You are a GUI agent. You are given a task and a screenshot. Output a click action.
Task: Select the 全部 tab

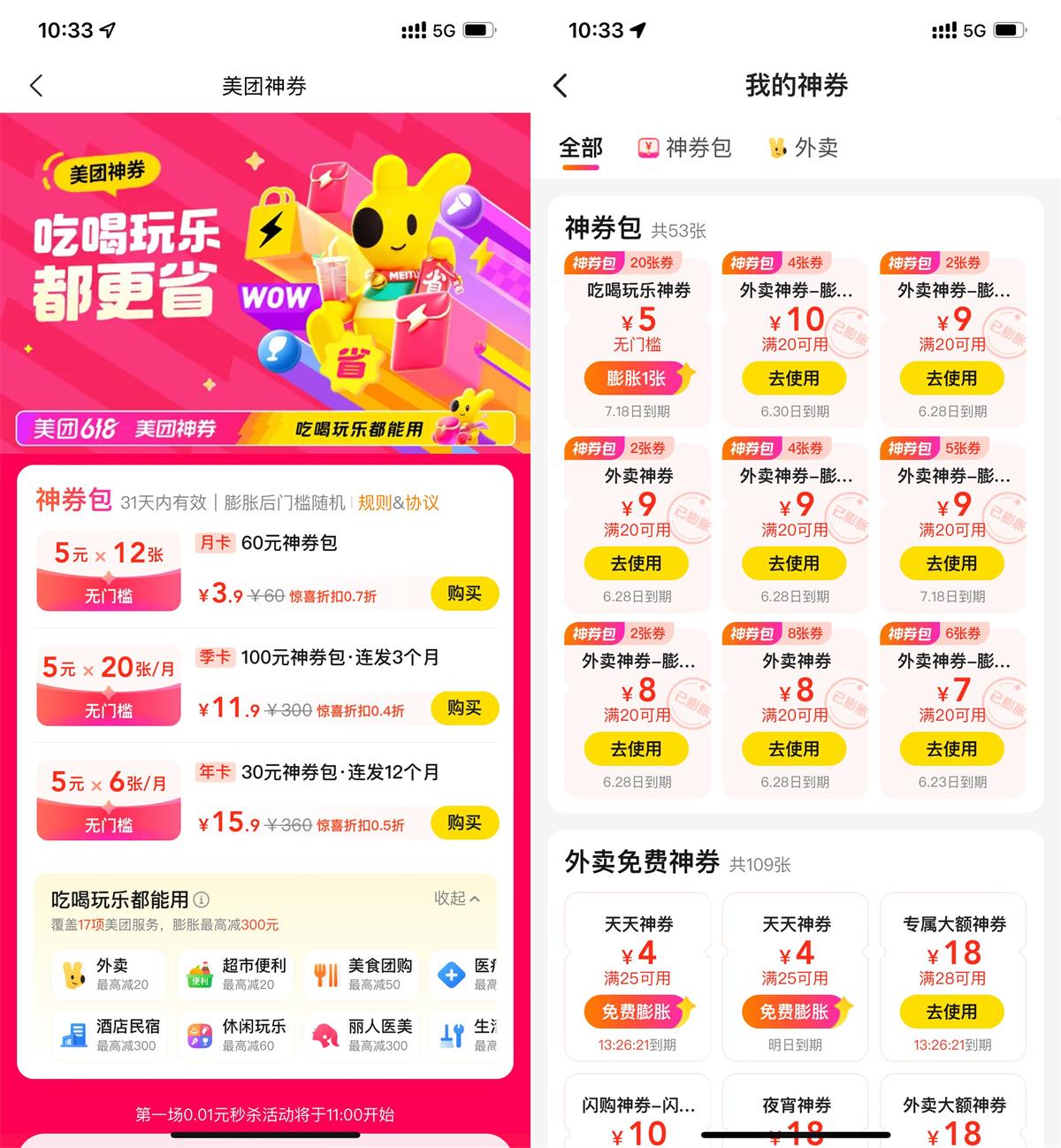(x=580, y=148)
